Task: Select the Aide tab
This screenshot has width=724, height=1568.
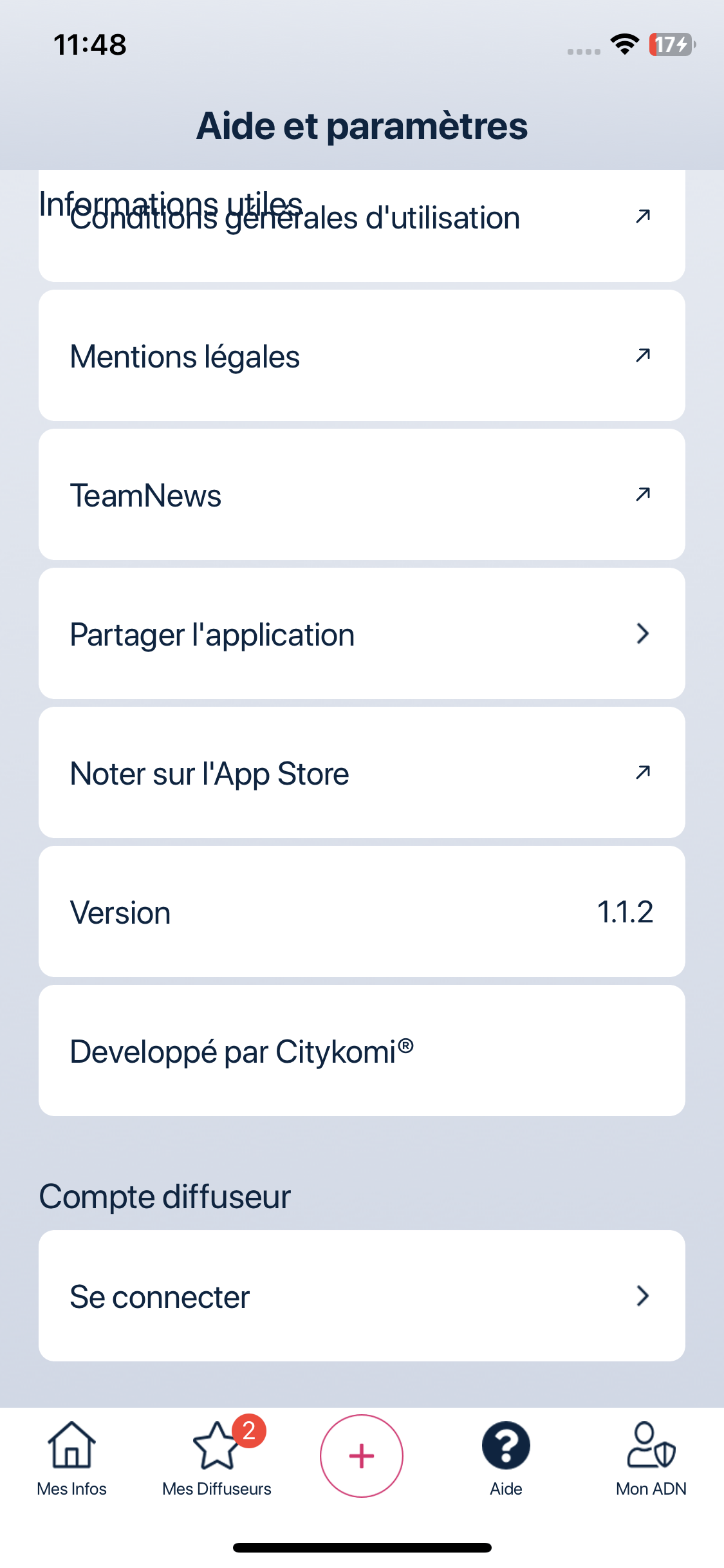Action: [506, 1459]
